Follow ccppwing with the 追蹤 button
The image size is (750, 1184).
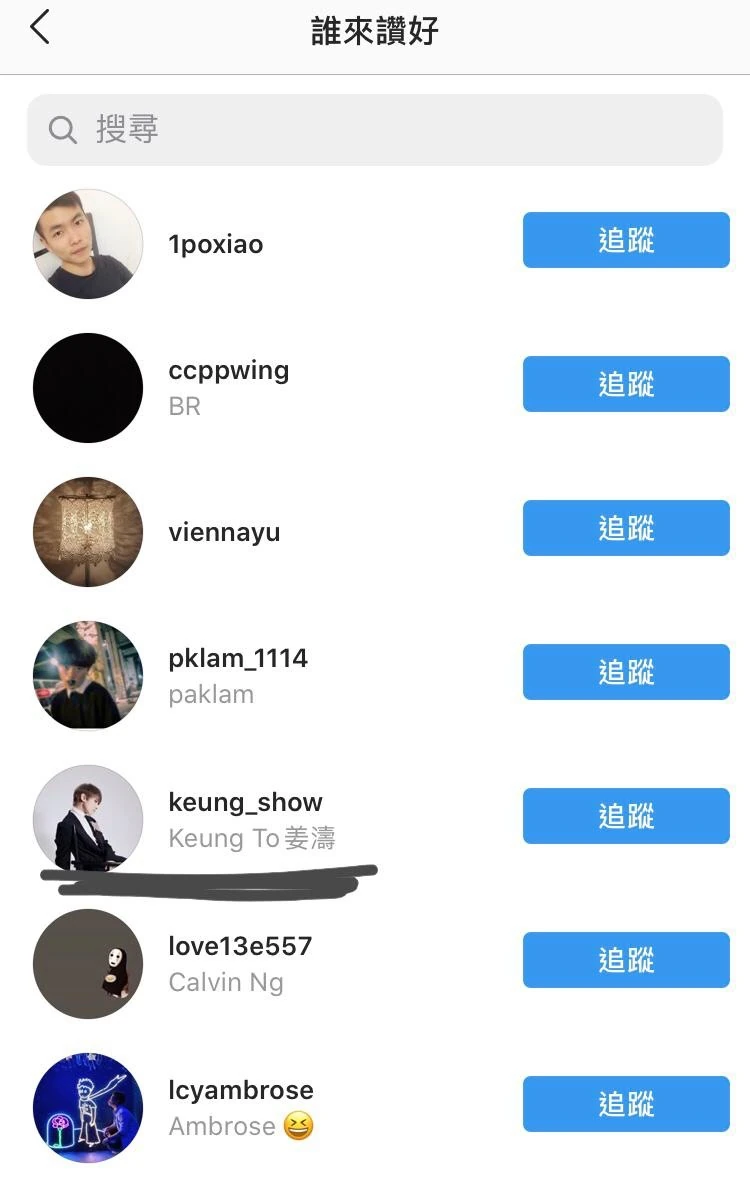[x=626, y=384]
